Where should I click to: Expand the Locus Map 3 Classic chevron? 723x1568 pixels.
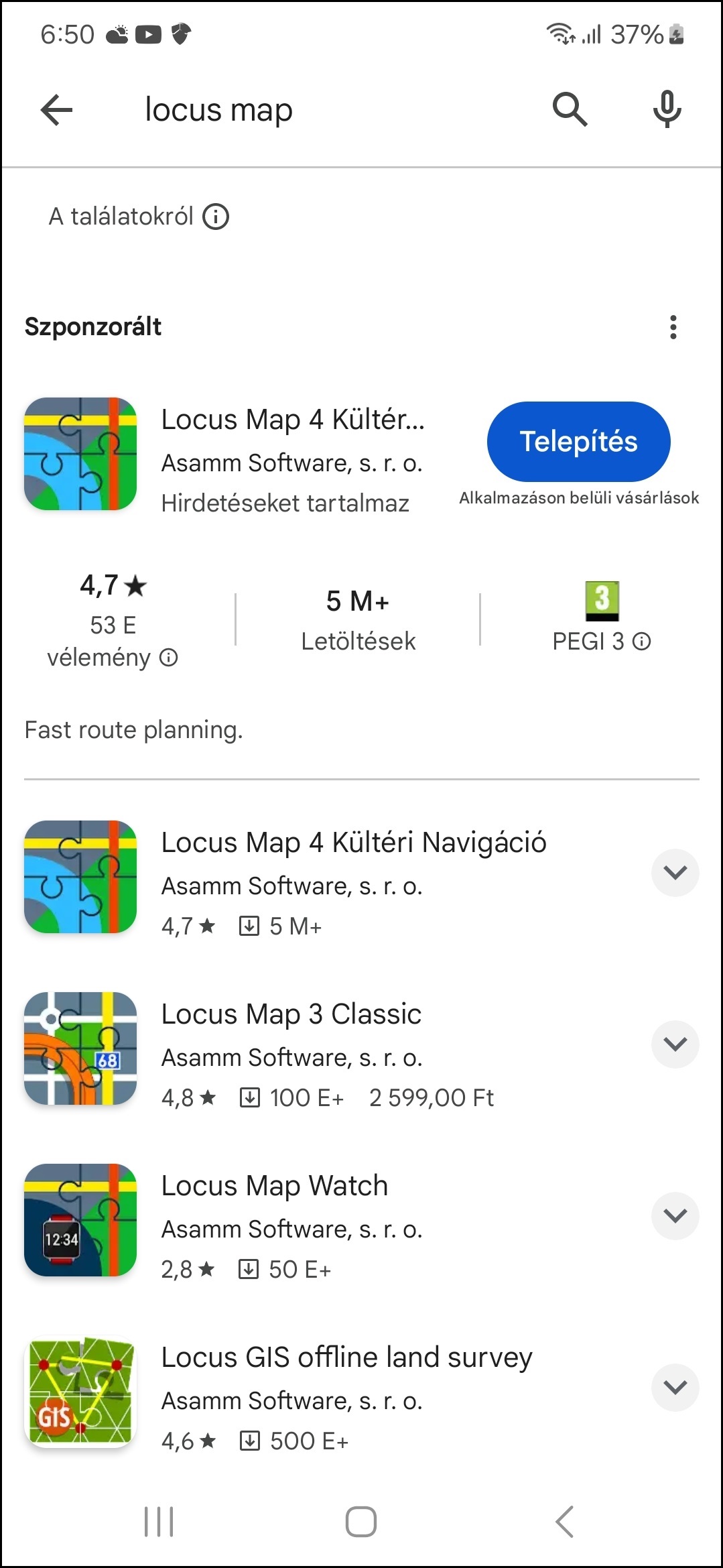tap(675, 1044)
